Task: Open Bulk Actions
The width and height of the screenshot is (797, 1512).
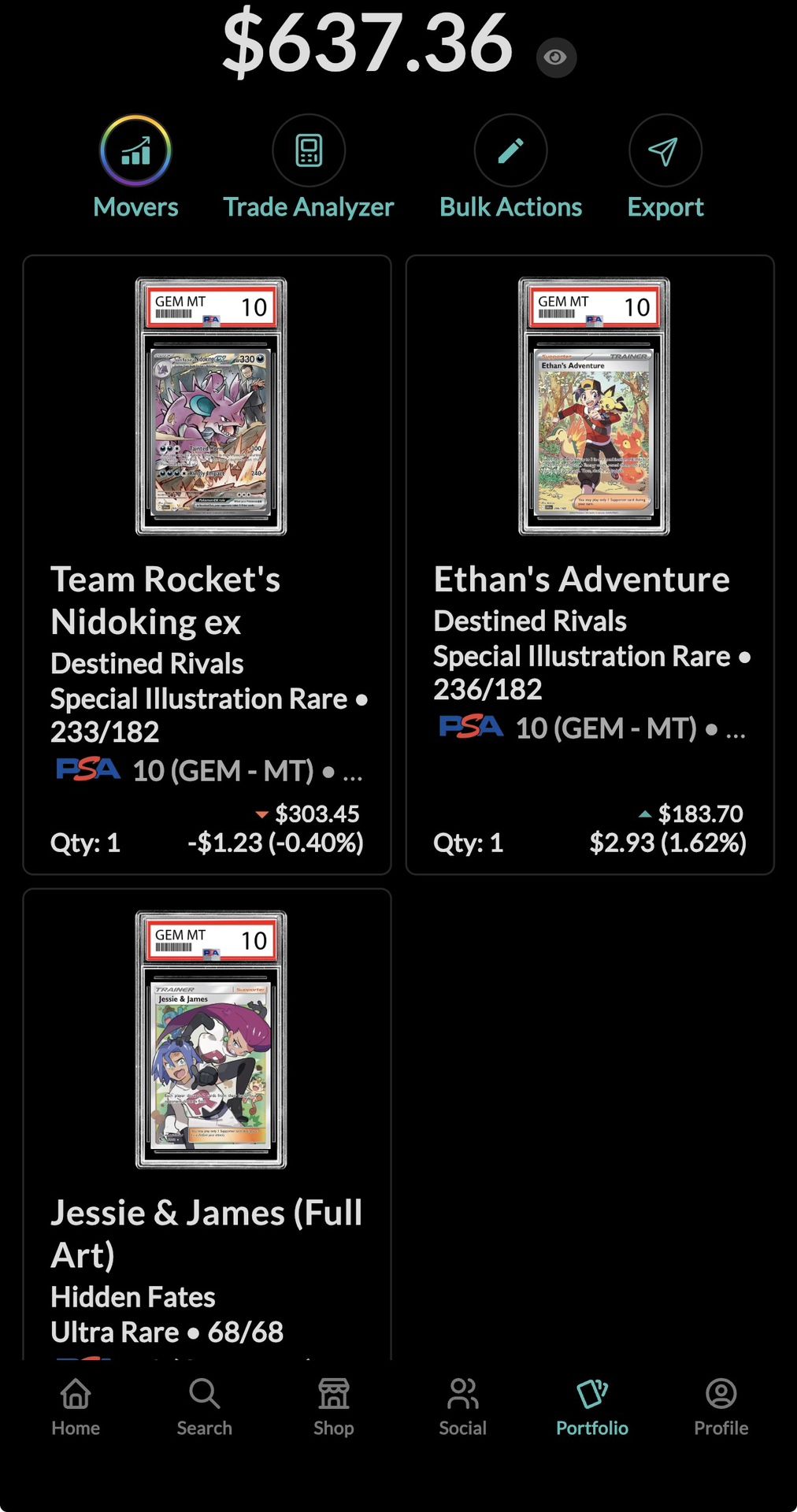Action: tap(510, 167)
